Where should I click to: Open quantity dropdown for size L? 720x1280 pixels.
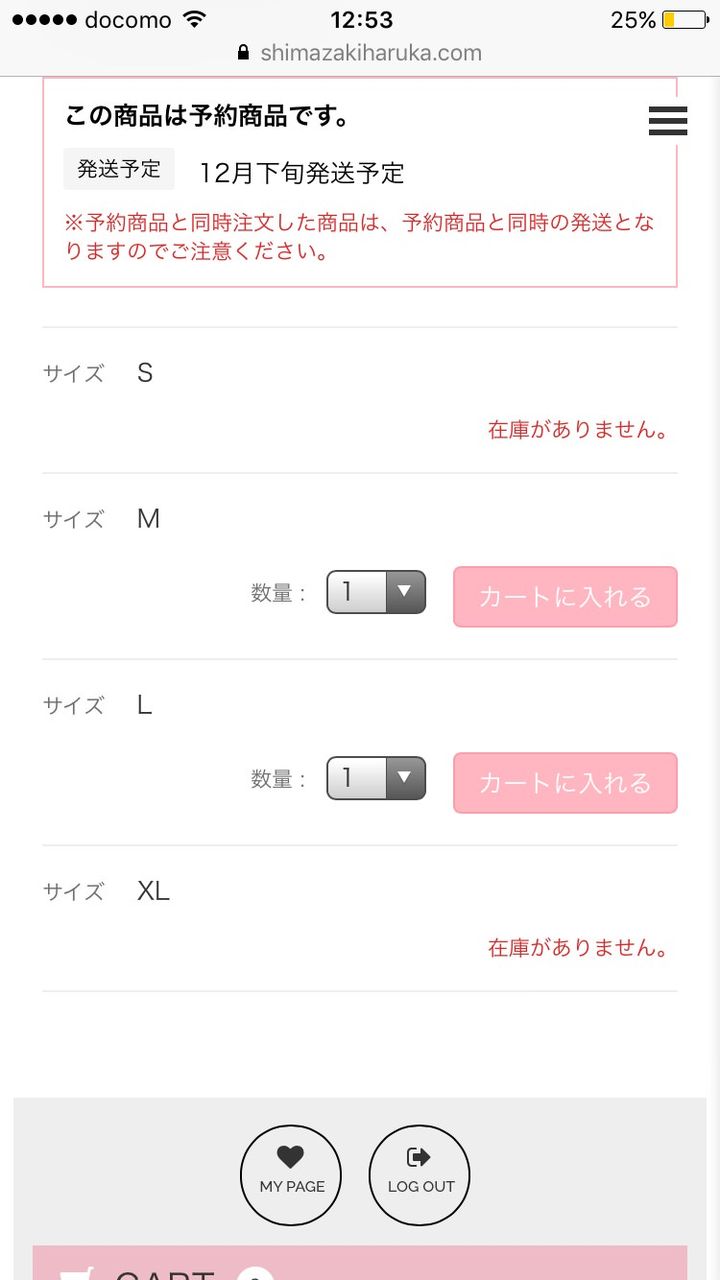click(376, 778)
